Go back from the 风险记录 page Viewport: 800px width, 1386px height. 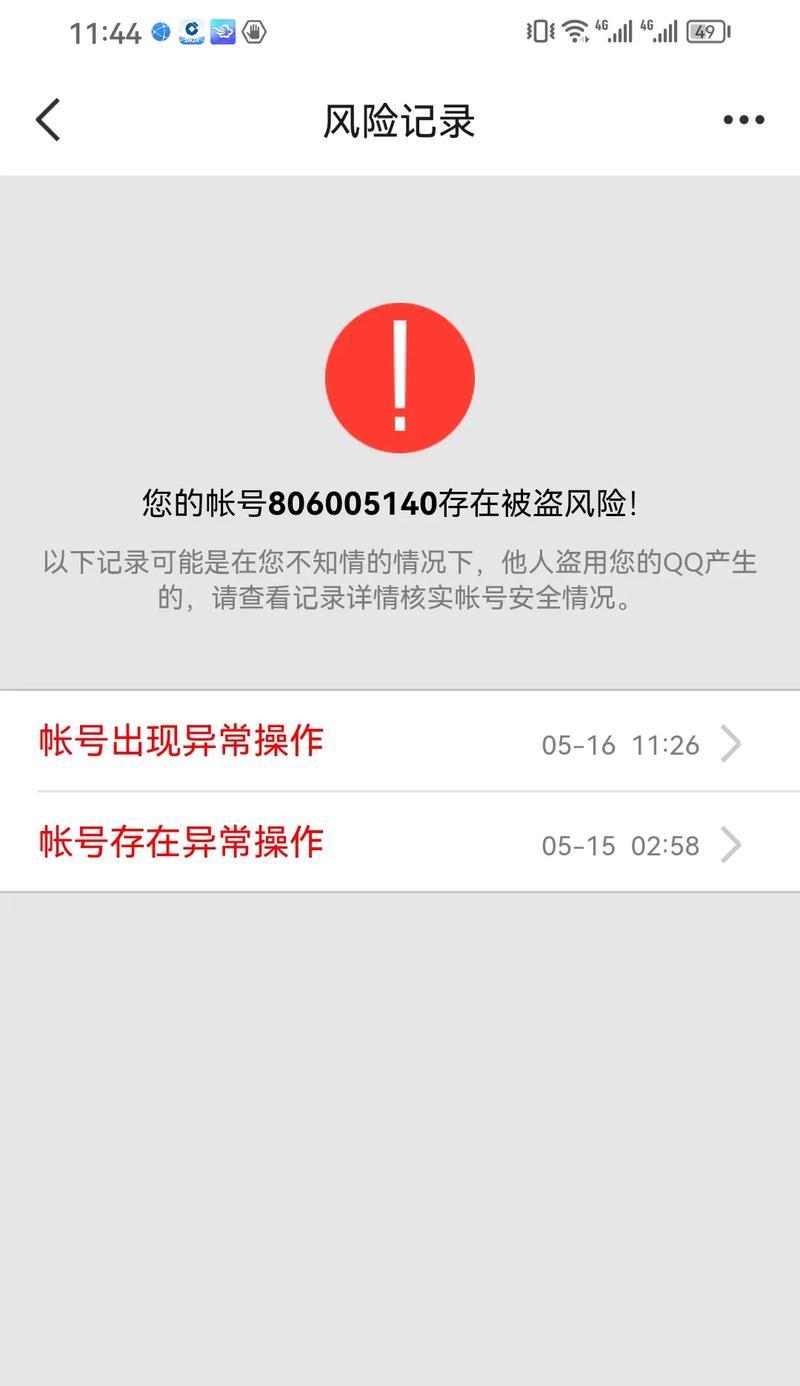48,120
